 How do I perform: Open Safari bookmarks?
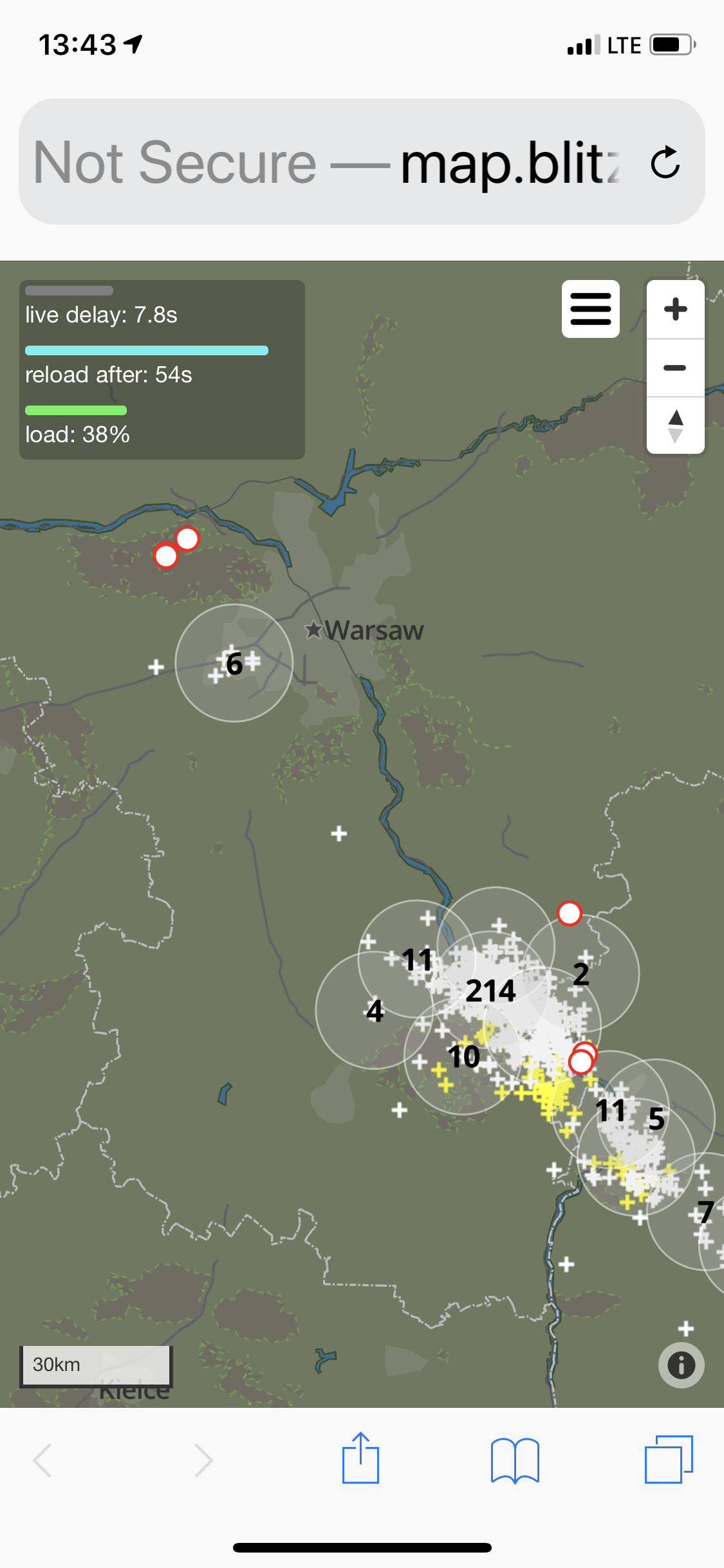(x=515, y=1461)
